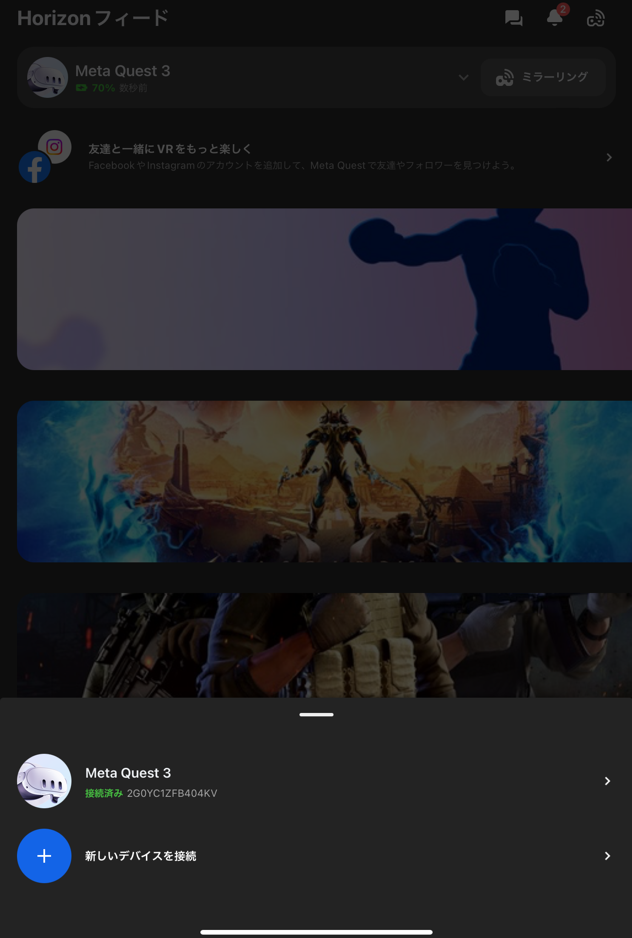Tap the blue plus button

coord(44,856)
